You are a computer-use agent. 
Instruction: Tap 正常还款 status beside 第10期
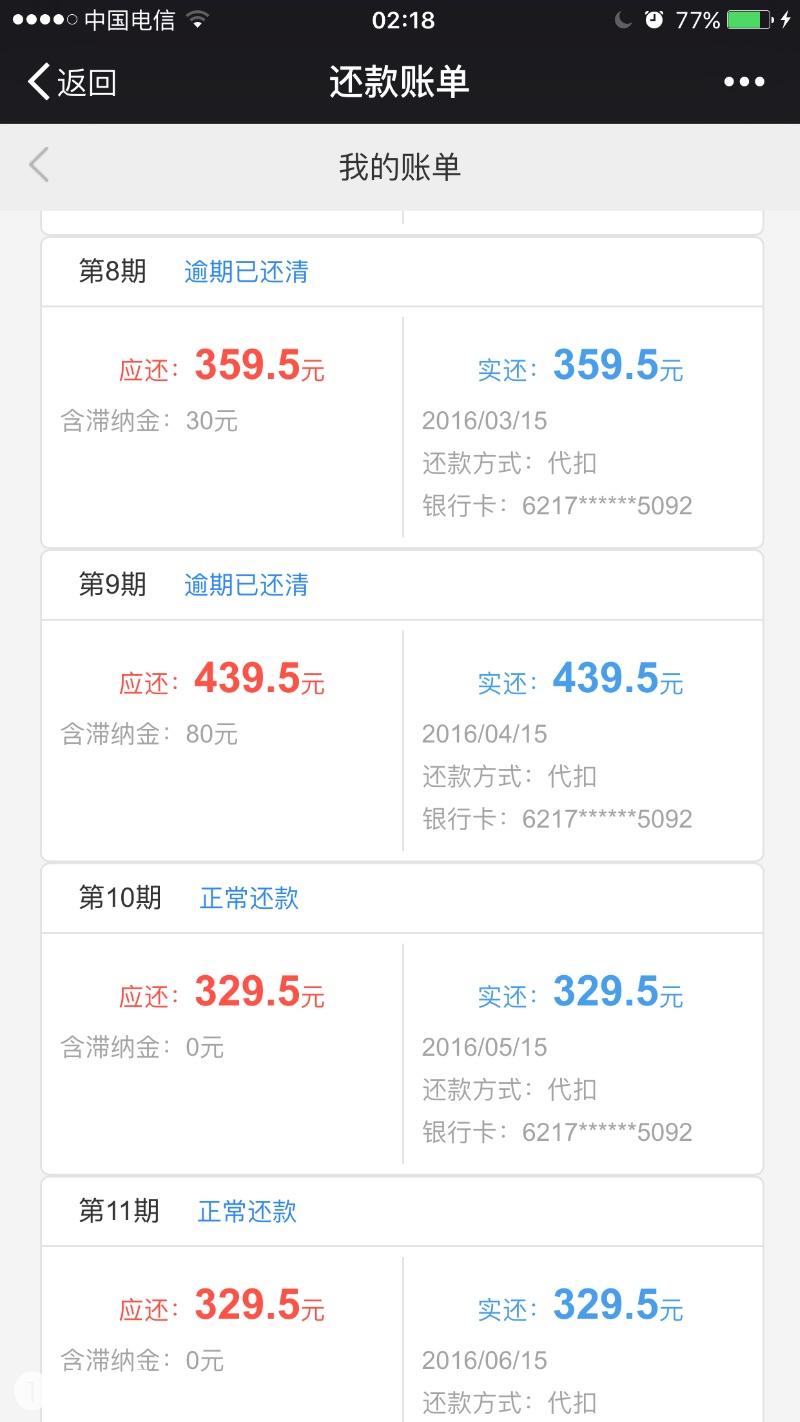pyautogui.click(x=248, y=898)
